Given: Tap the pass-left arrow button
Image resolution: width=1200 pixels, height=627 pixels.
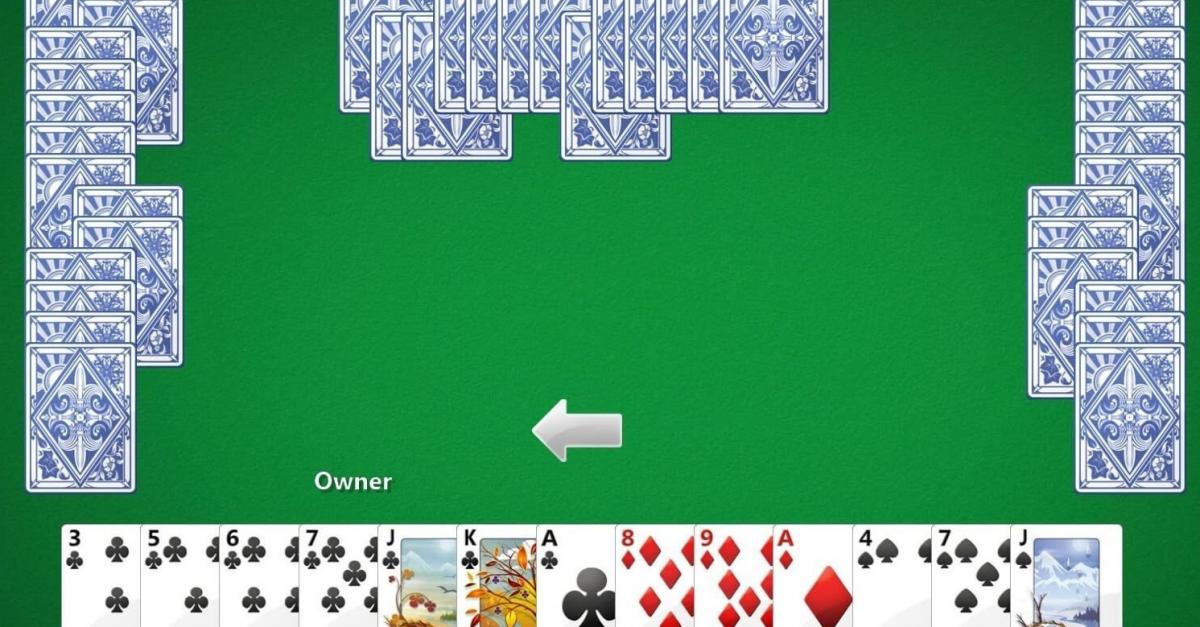Looking at the screenshot, I should (x=577, y=430).
